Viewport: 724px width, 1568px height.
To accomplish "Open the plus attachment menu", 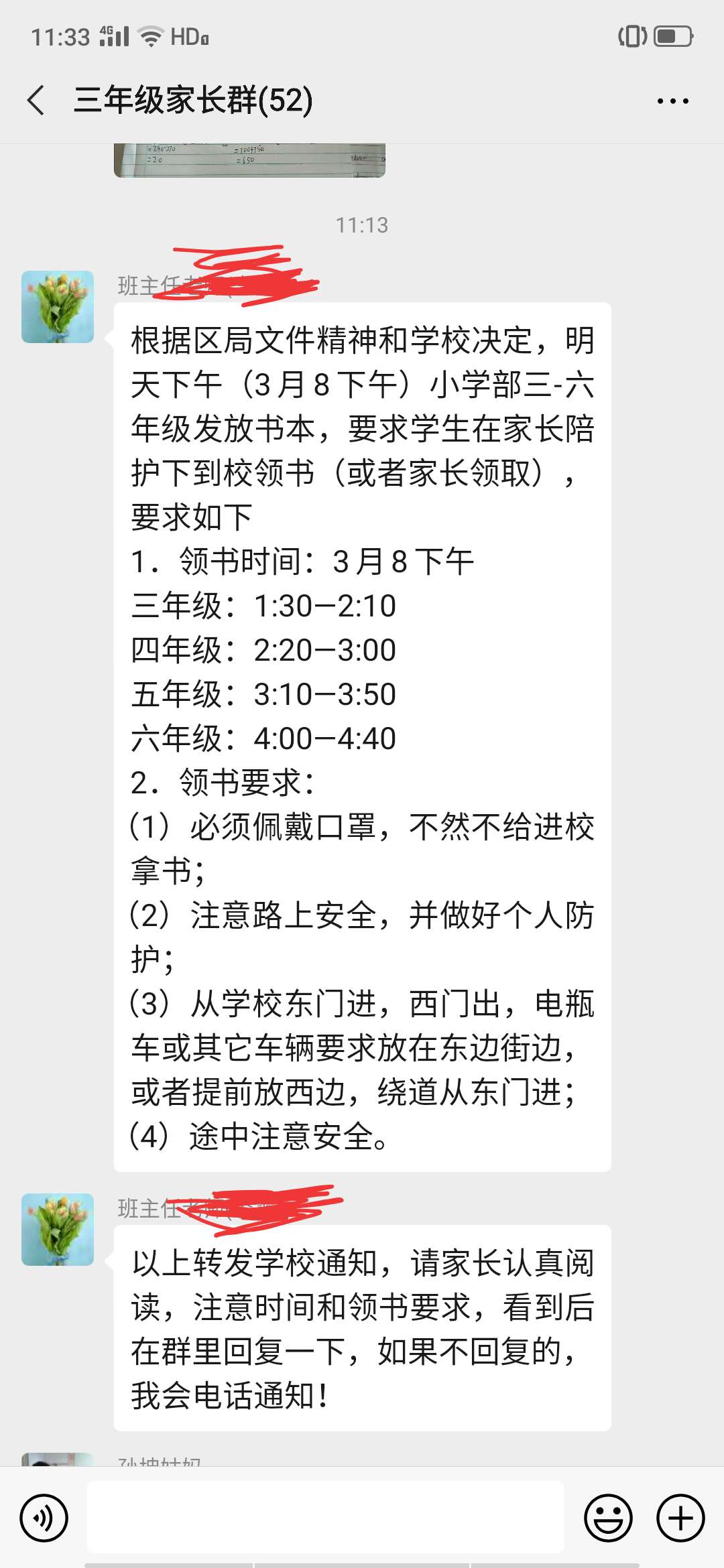I will [680, 1518].
